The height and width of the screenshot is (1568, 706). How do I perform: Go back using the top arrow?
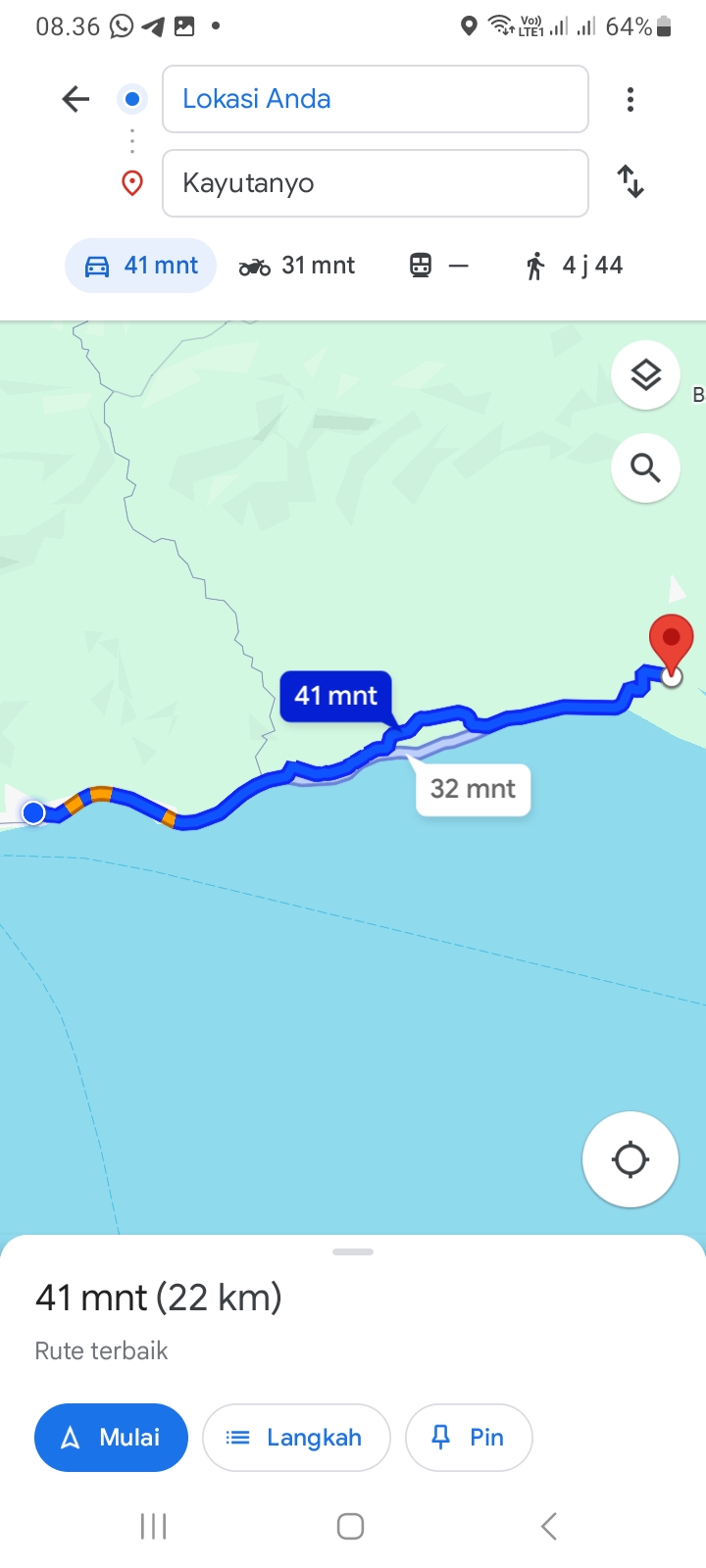(76, 99)
